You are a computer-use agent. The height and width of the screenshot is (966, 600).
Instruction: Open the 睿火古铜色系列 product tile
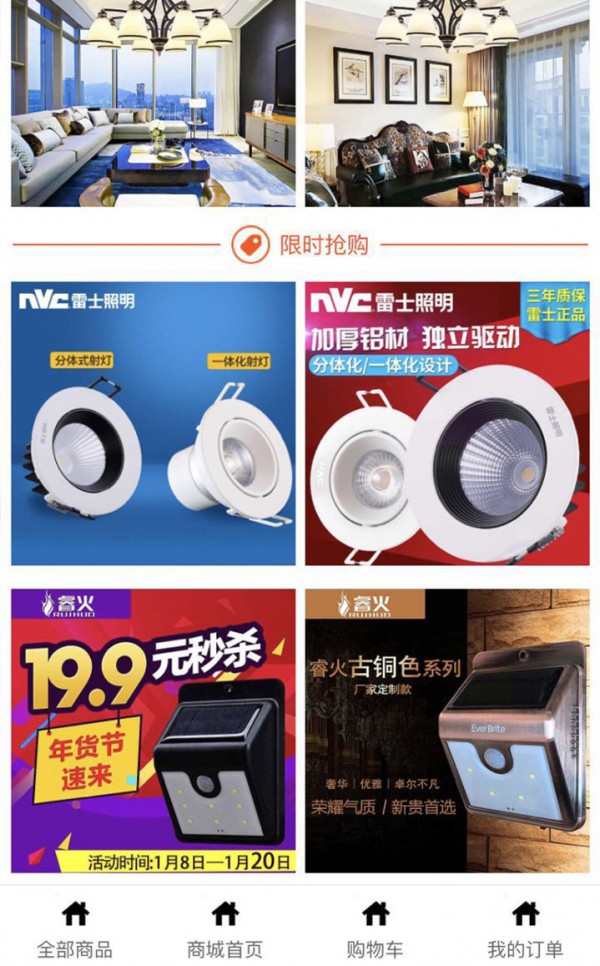(447, 730)
